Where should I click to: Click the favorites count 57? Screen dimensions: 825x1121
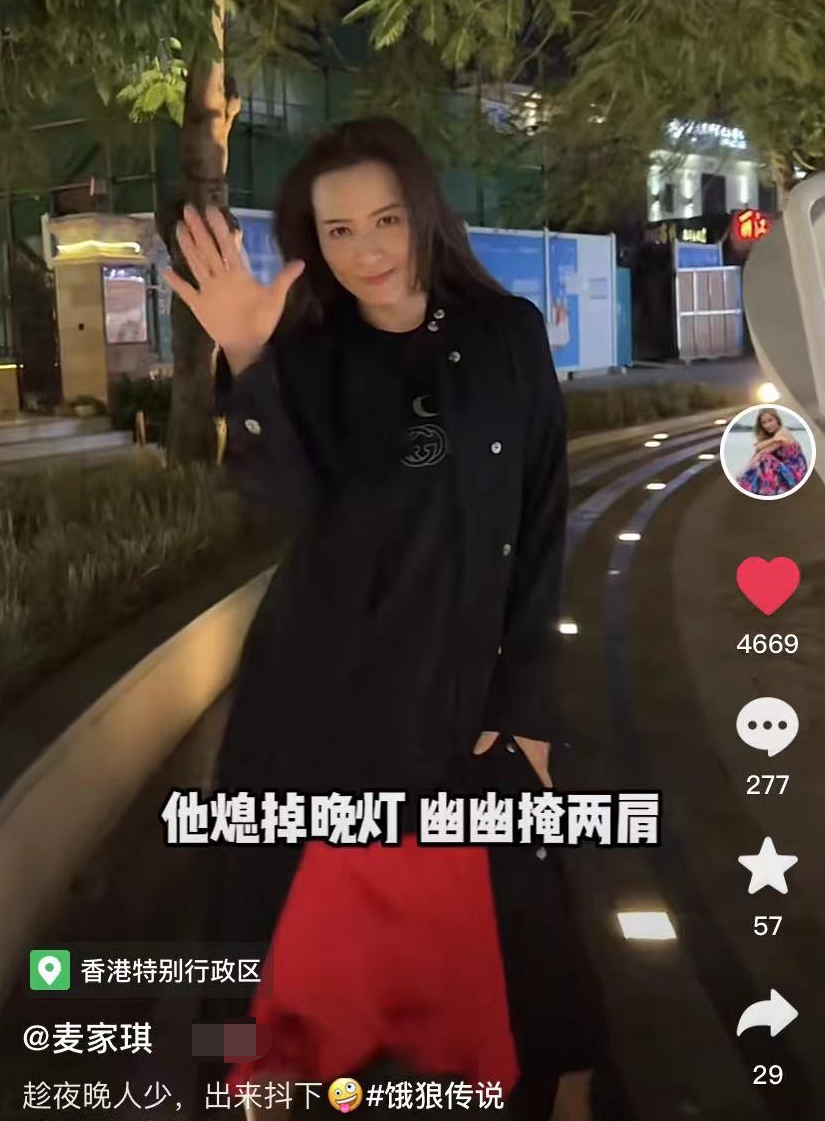point(769,925)
